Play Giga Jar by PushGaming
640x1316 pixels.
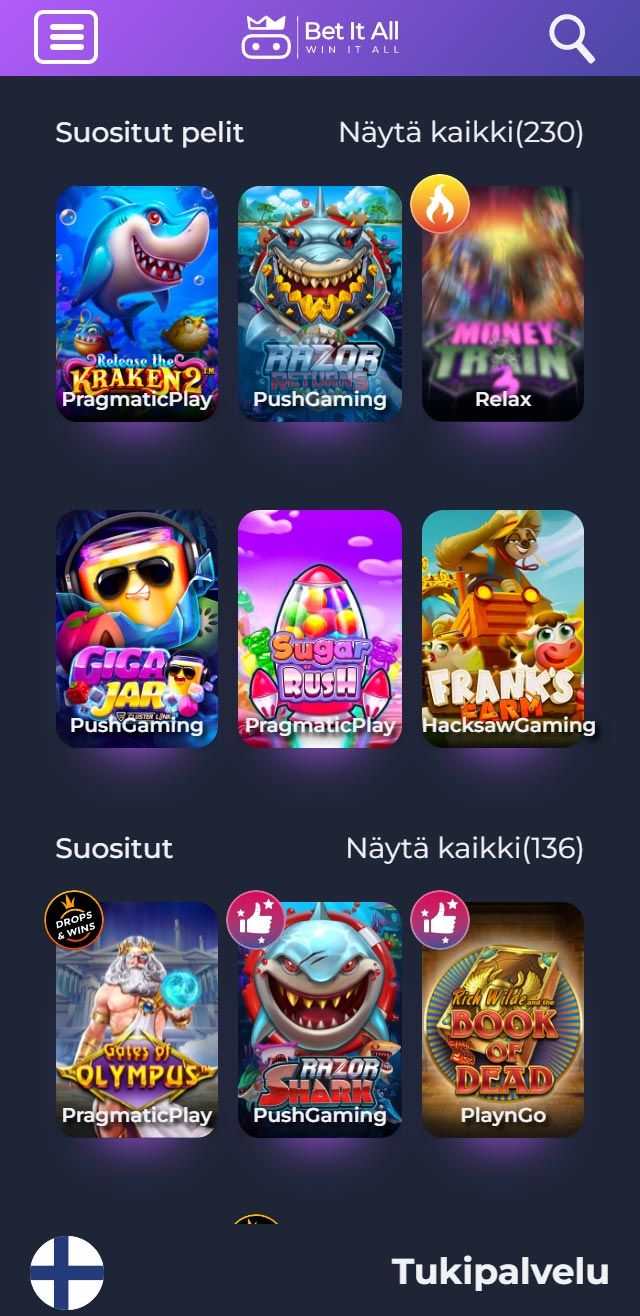137,628
